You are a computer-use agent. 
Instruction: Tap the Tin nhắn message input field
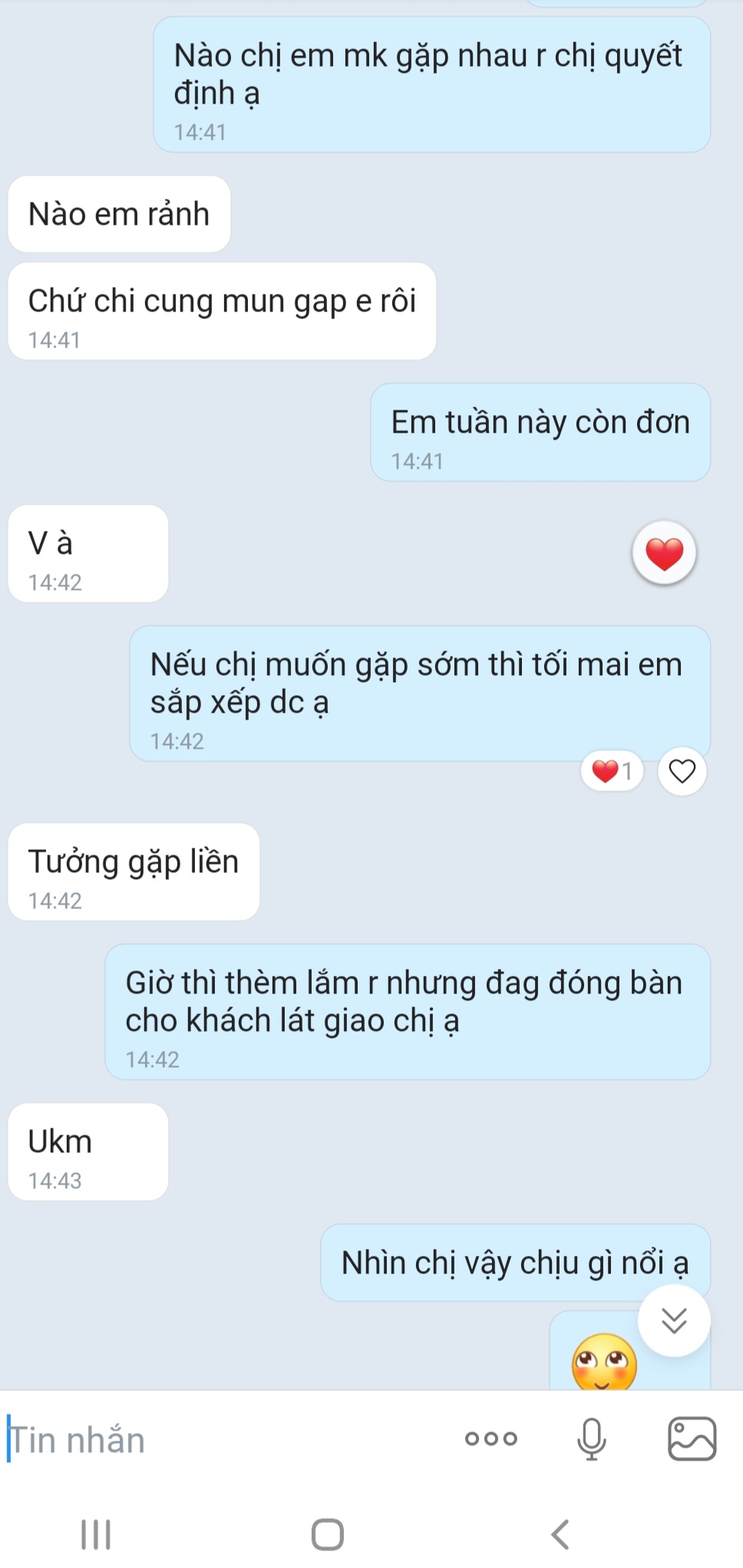point(223,1440)
